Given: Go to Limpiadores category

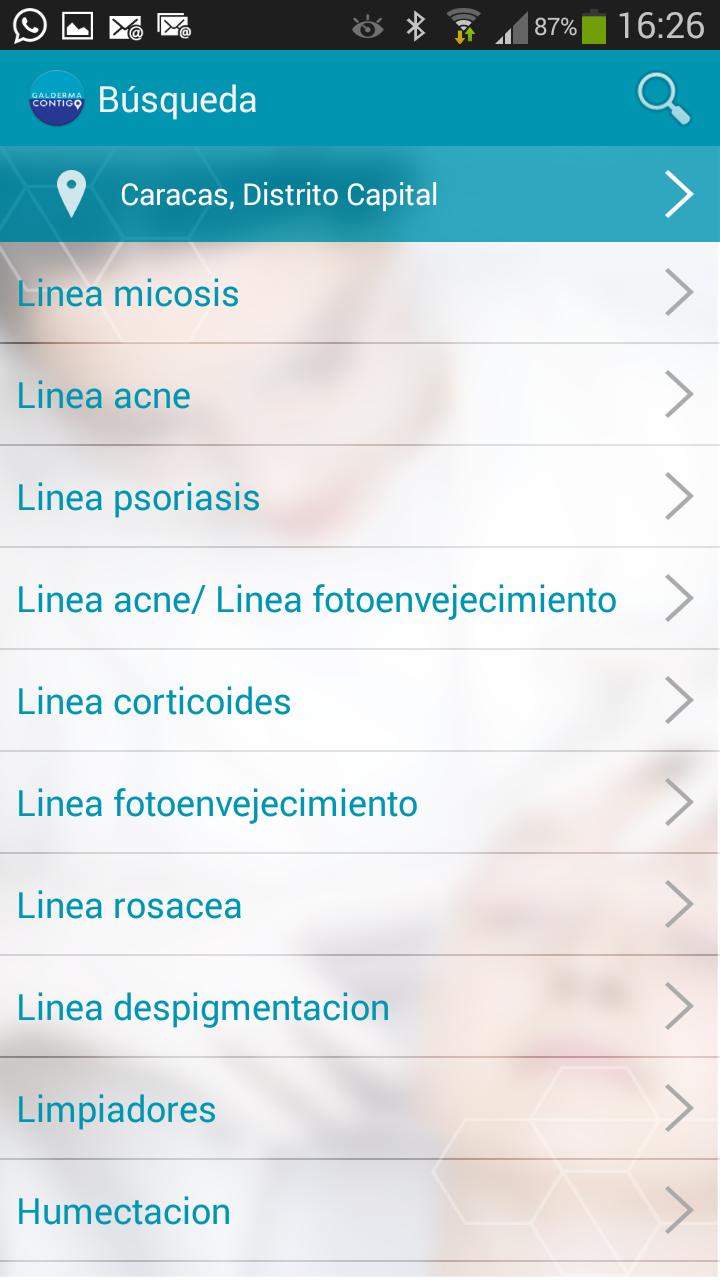Looking at the screenshot, I should point(360,1110).
